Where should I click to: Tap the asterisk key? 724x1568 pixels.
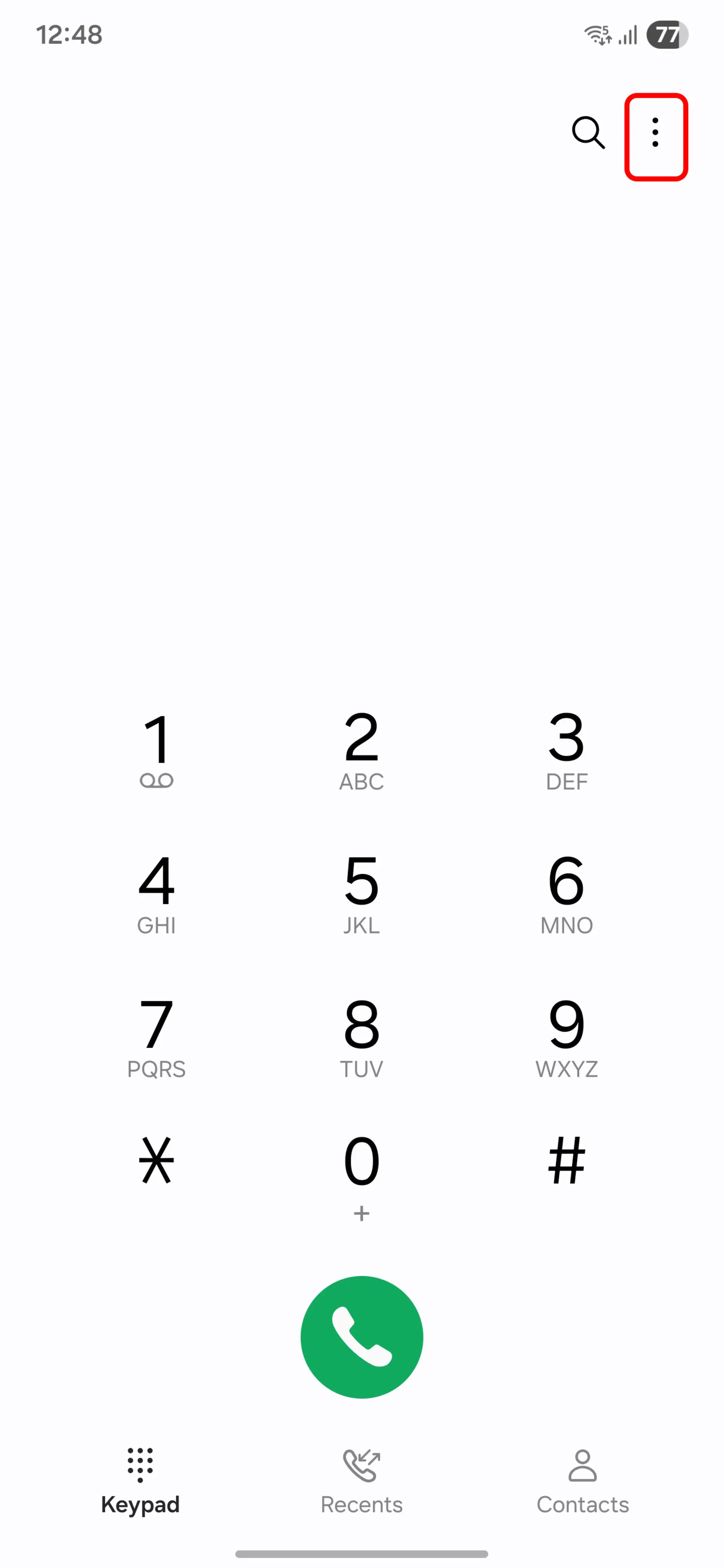[156, 1160]
